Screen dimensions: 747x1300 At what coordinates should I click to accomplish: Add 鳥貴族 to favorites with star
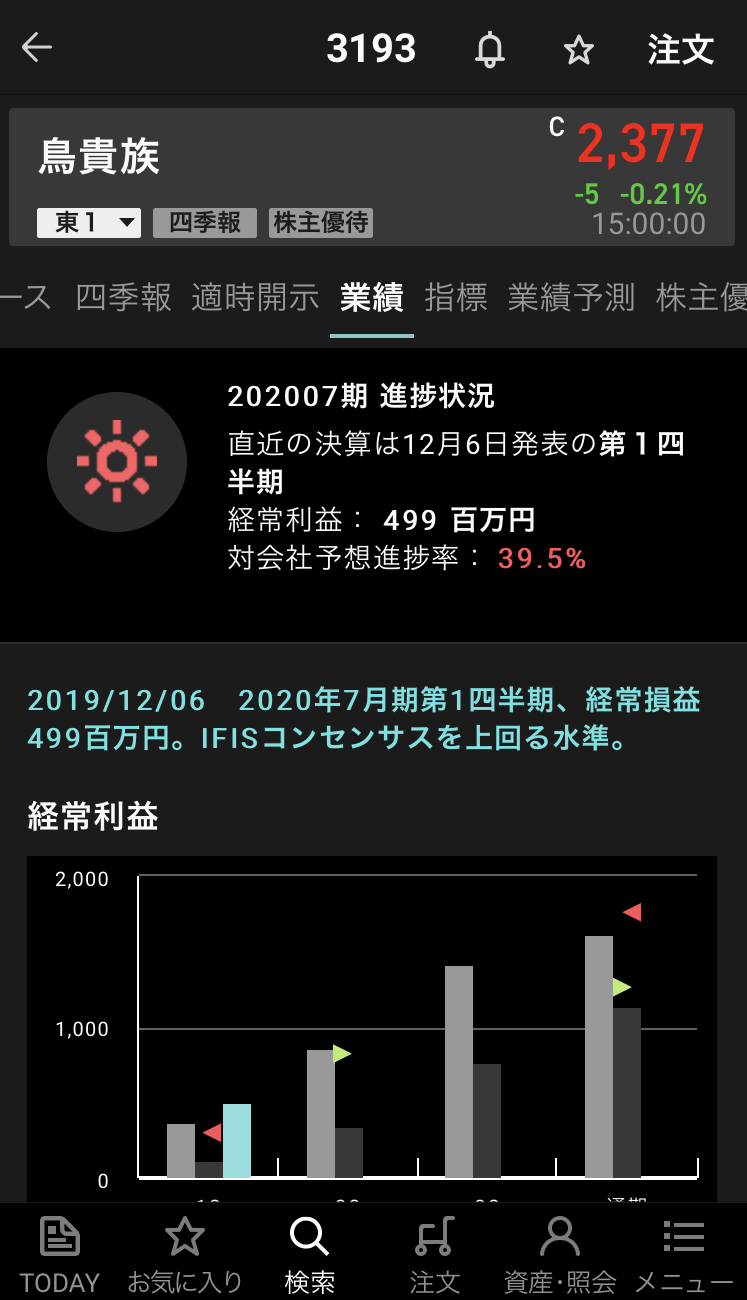pyautogui.click(x=579, y=49)
